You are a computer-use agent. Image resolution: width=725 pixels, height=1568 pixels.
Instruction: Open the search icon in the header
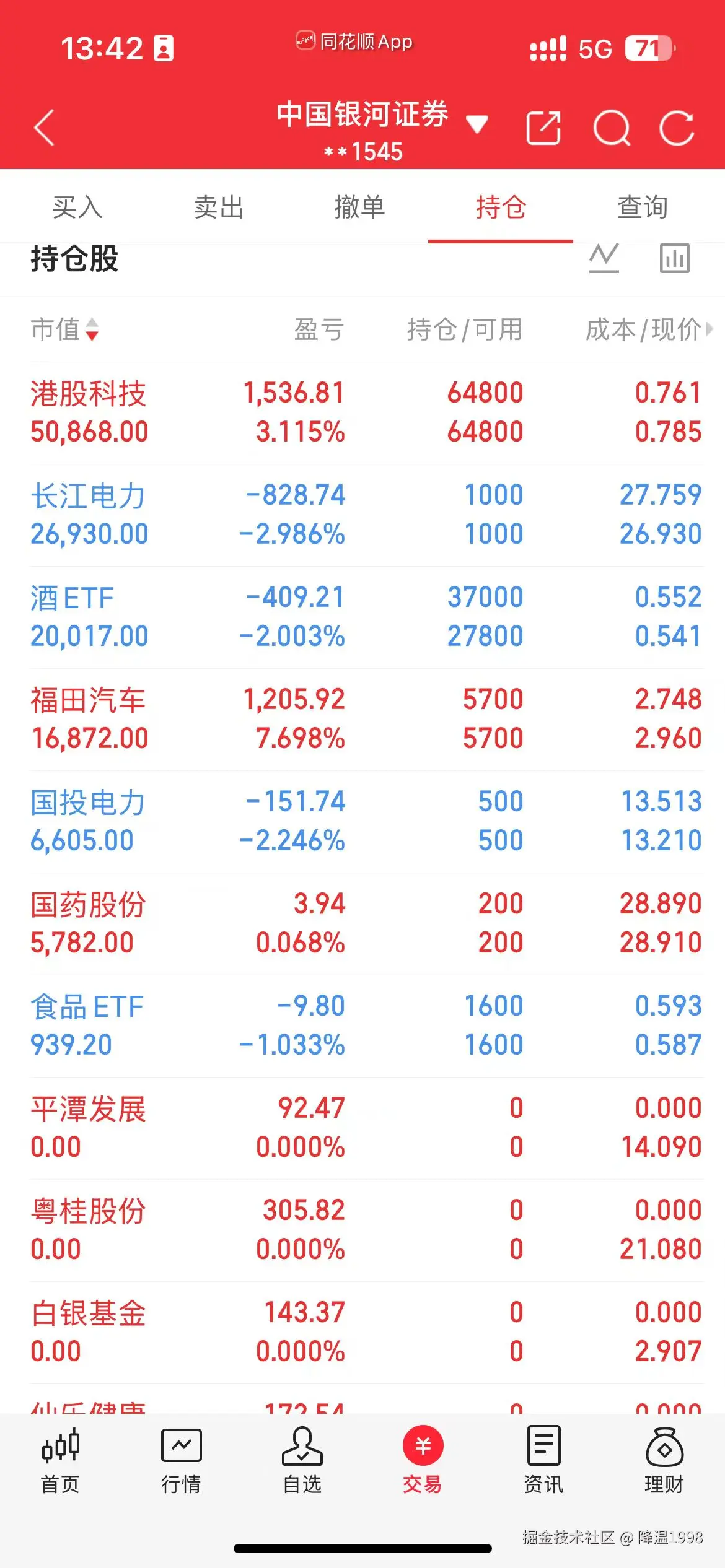(613, 128)
